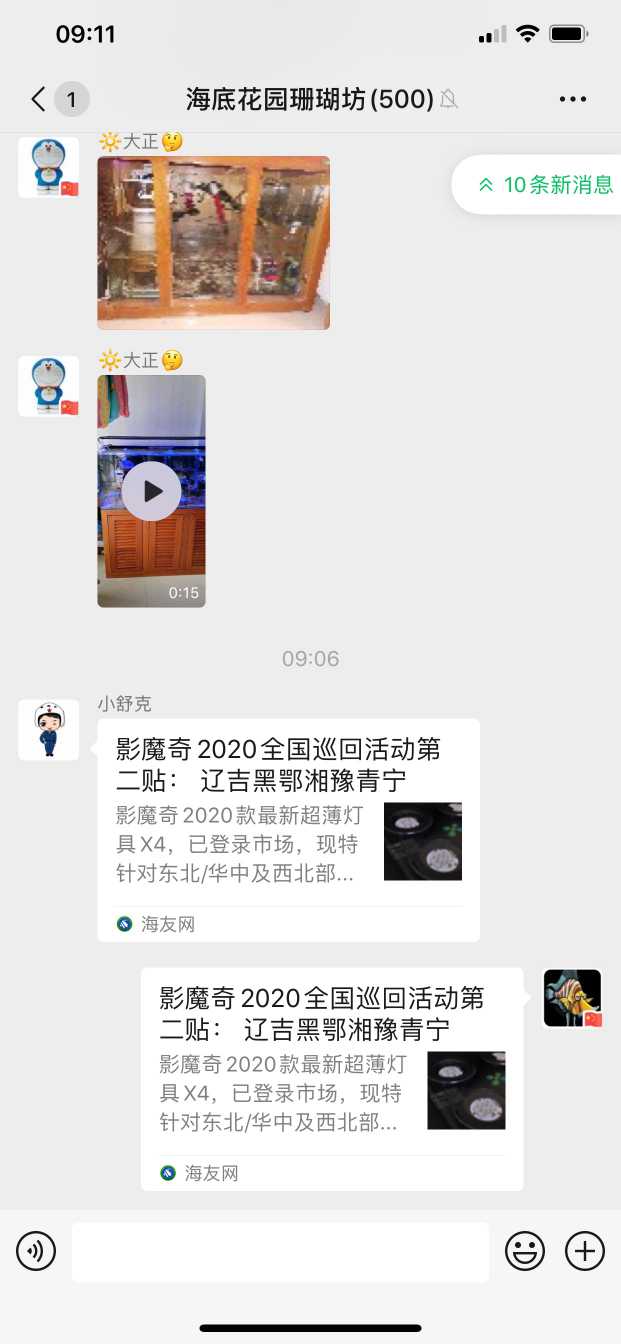Open the wooden cabinet photo from 大正
Image resolution: width=621 pixels, height=1344 pixels.
pyautogui.click(x=213, y=243)
